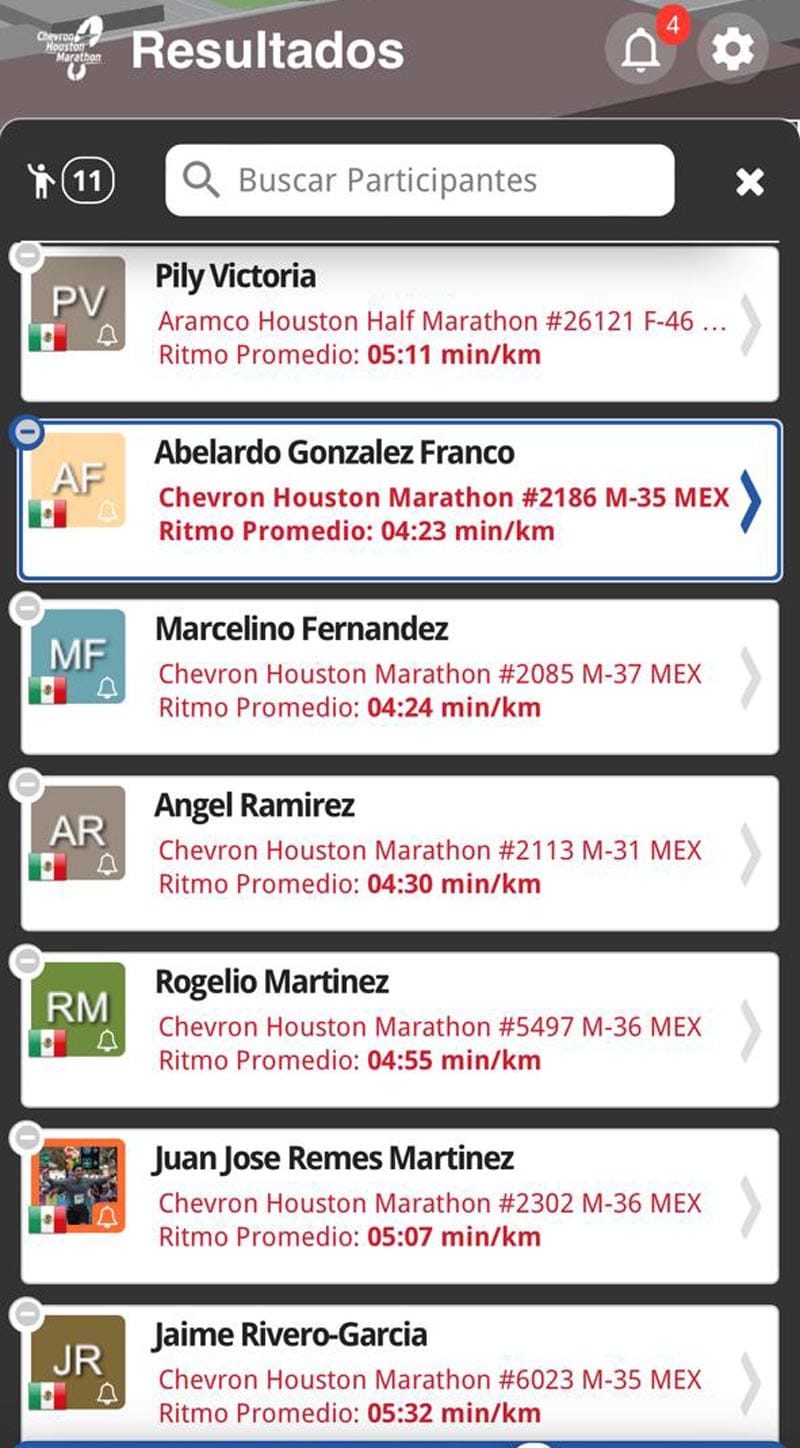
Task: Toggle alert bell on Angel Ramirez's avatar
Action: [x=107, y=865]
